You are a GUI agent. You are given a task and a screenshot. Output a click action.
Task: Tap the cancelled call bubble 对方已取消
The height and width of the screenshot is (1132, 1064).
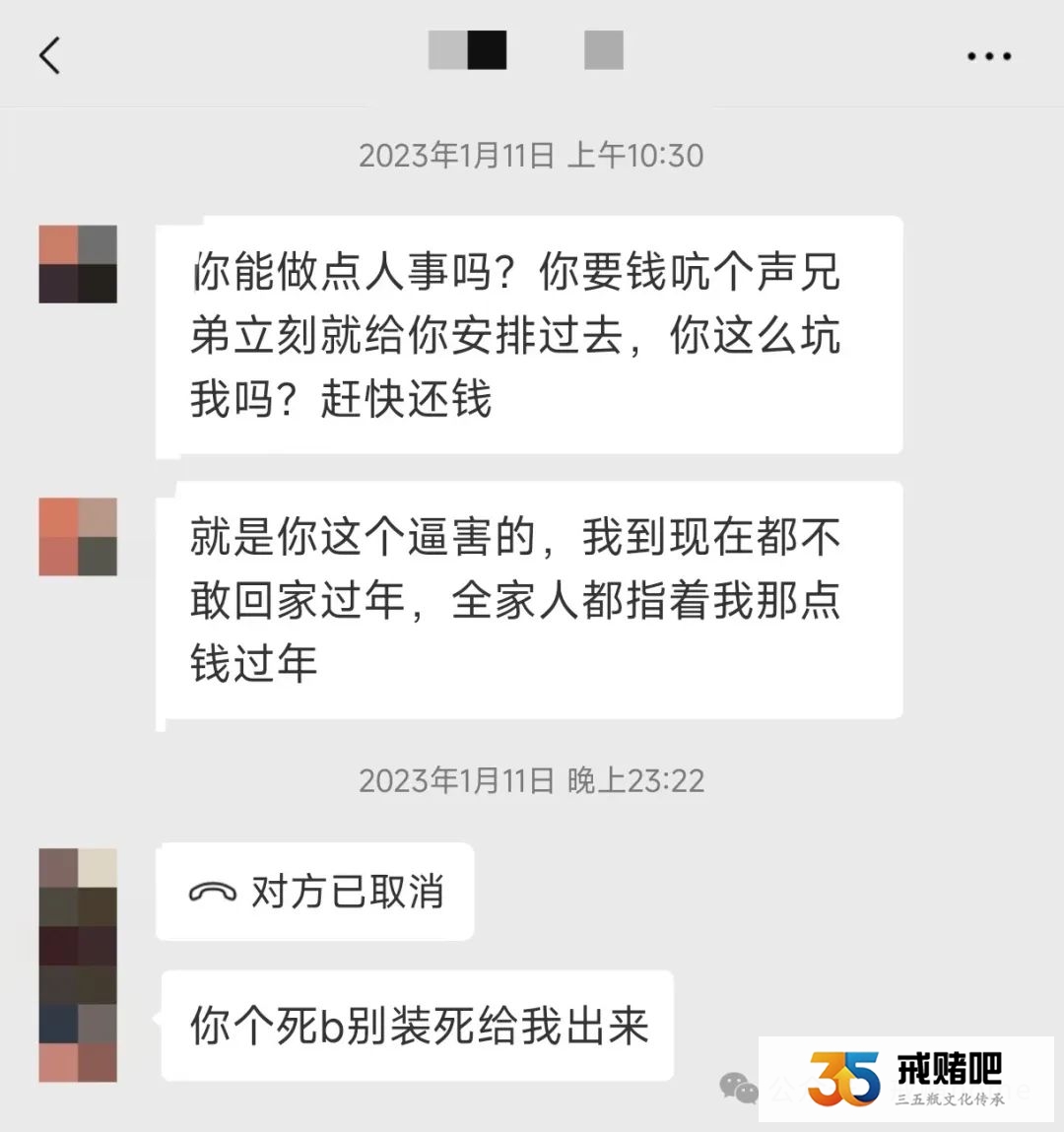315,892
